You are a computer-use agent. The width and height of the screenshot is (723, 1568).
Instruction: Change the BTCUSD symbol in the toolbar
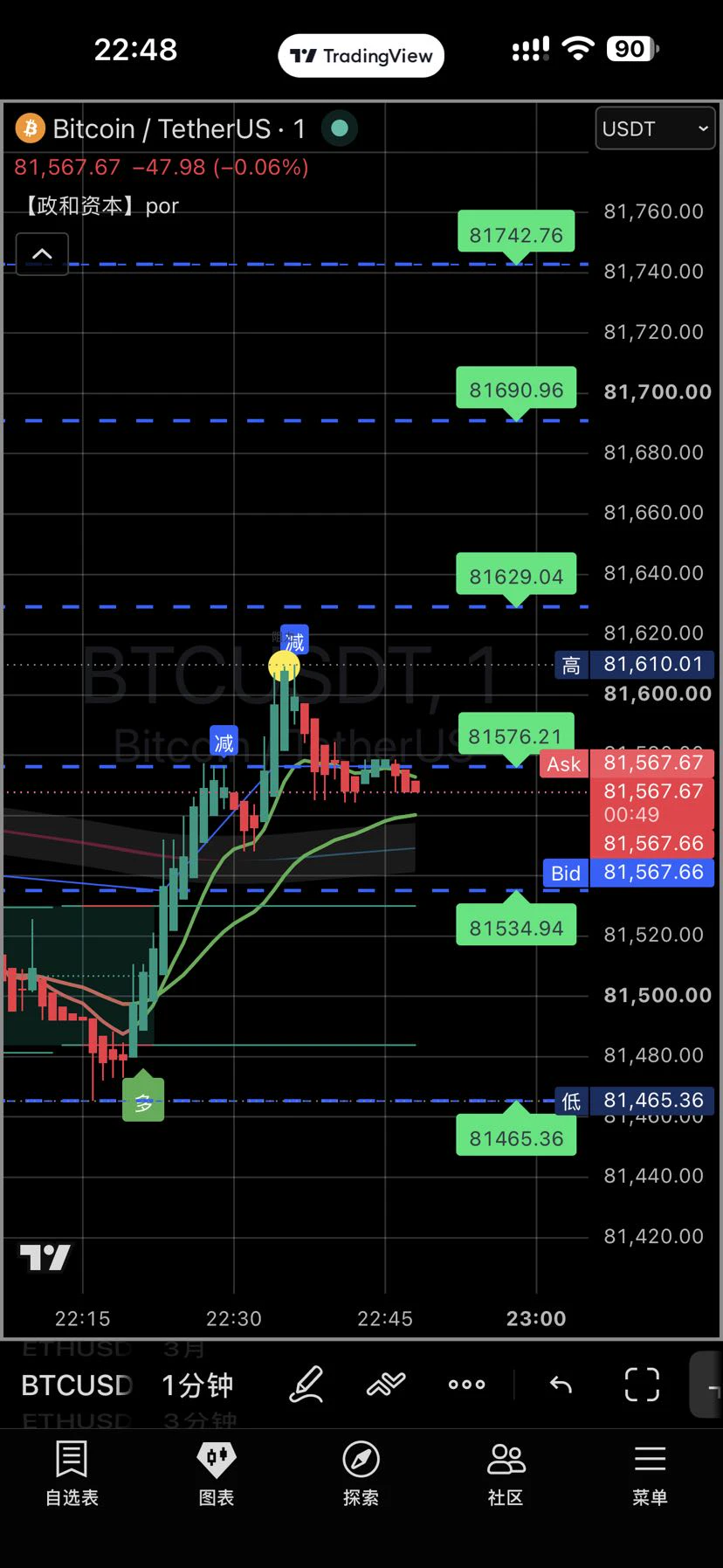[76, 1385]
